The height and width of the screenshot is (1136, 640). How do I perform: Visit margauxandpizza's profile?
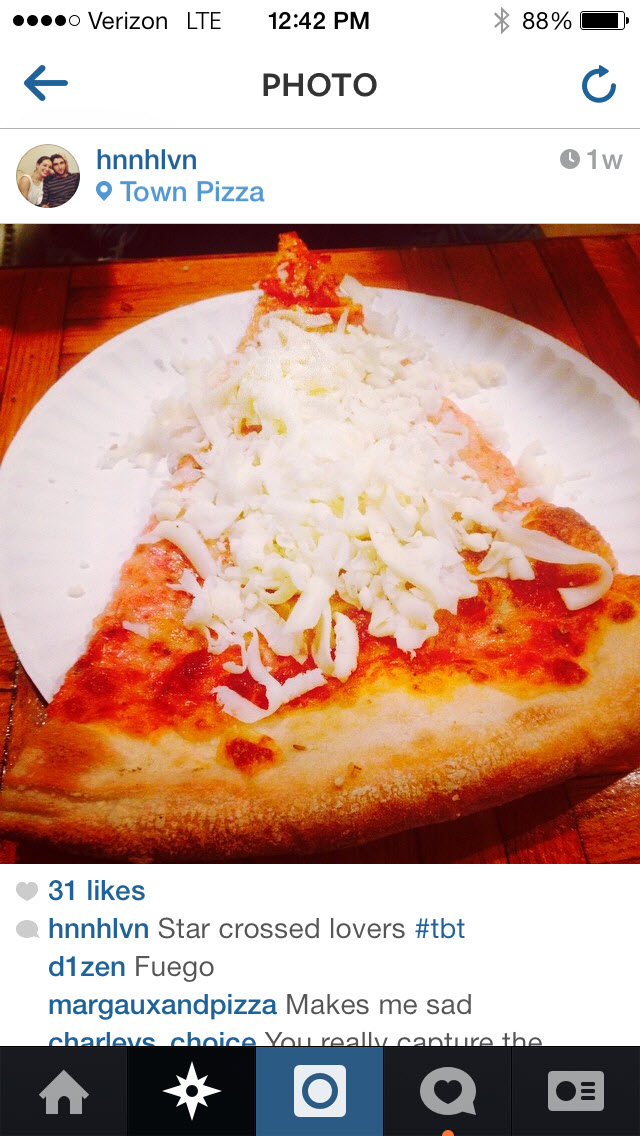[162, 1006]
